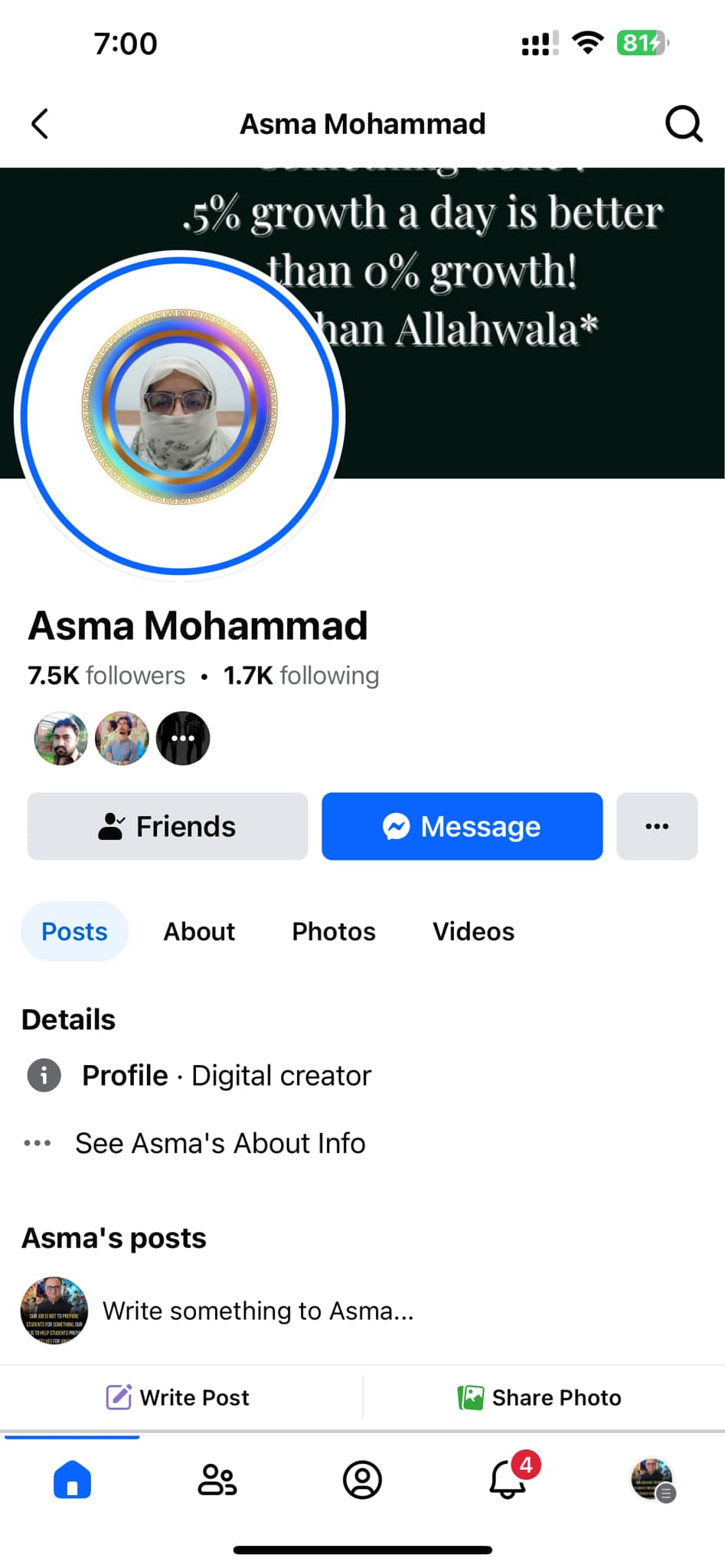View Asma Mohammad's profile picture
Image resolution: width=725 pixels, height=1568 pixels.
point(180,416)
